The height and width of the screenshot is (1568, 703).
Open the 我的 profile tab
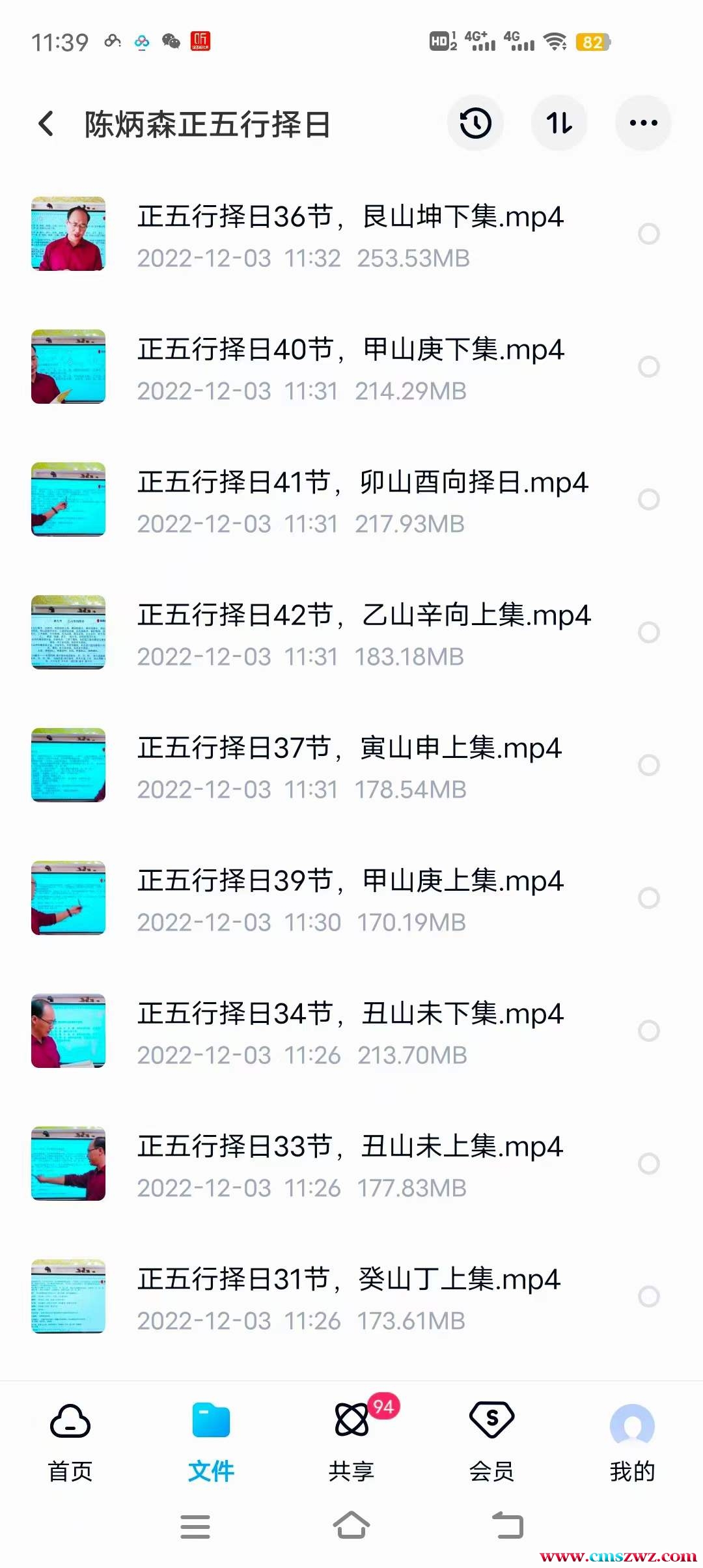(x=632, y=1440)
